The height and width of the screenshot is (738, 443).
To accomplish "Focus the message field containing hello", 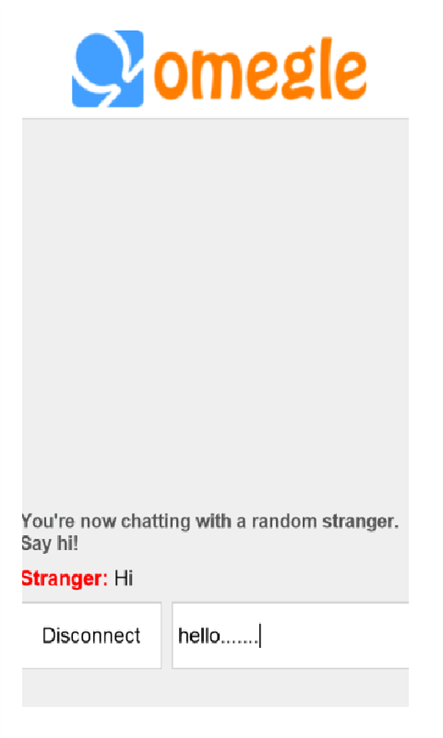I will pyautogui.click(x=290, y=635).
